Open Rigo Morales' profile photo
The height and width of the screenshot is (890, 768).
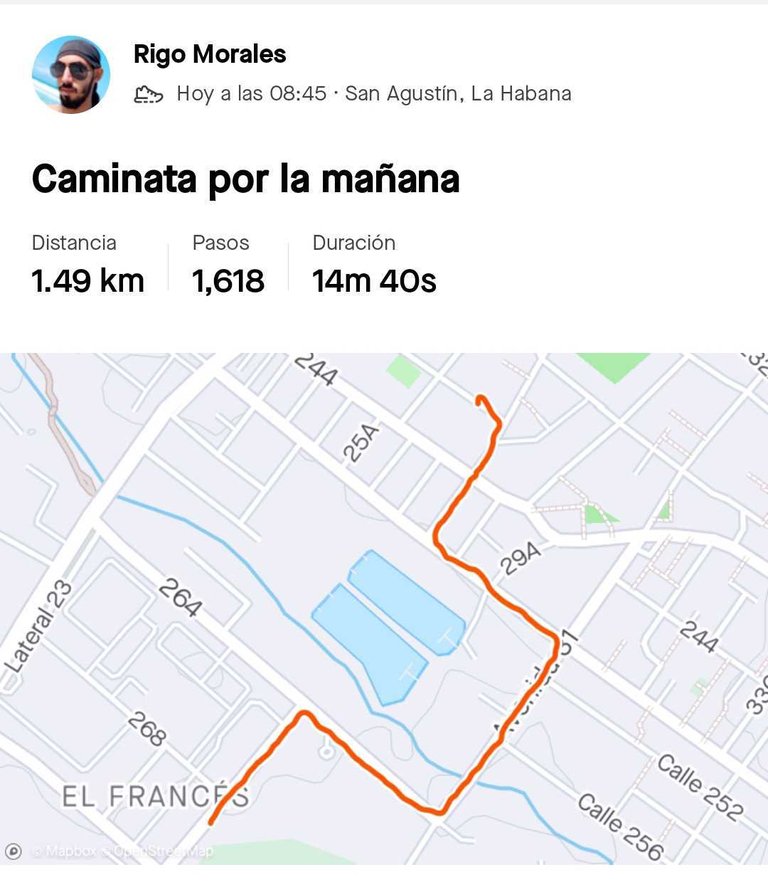(x=71, y=75)
